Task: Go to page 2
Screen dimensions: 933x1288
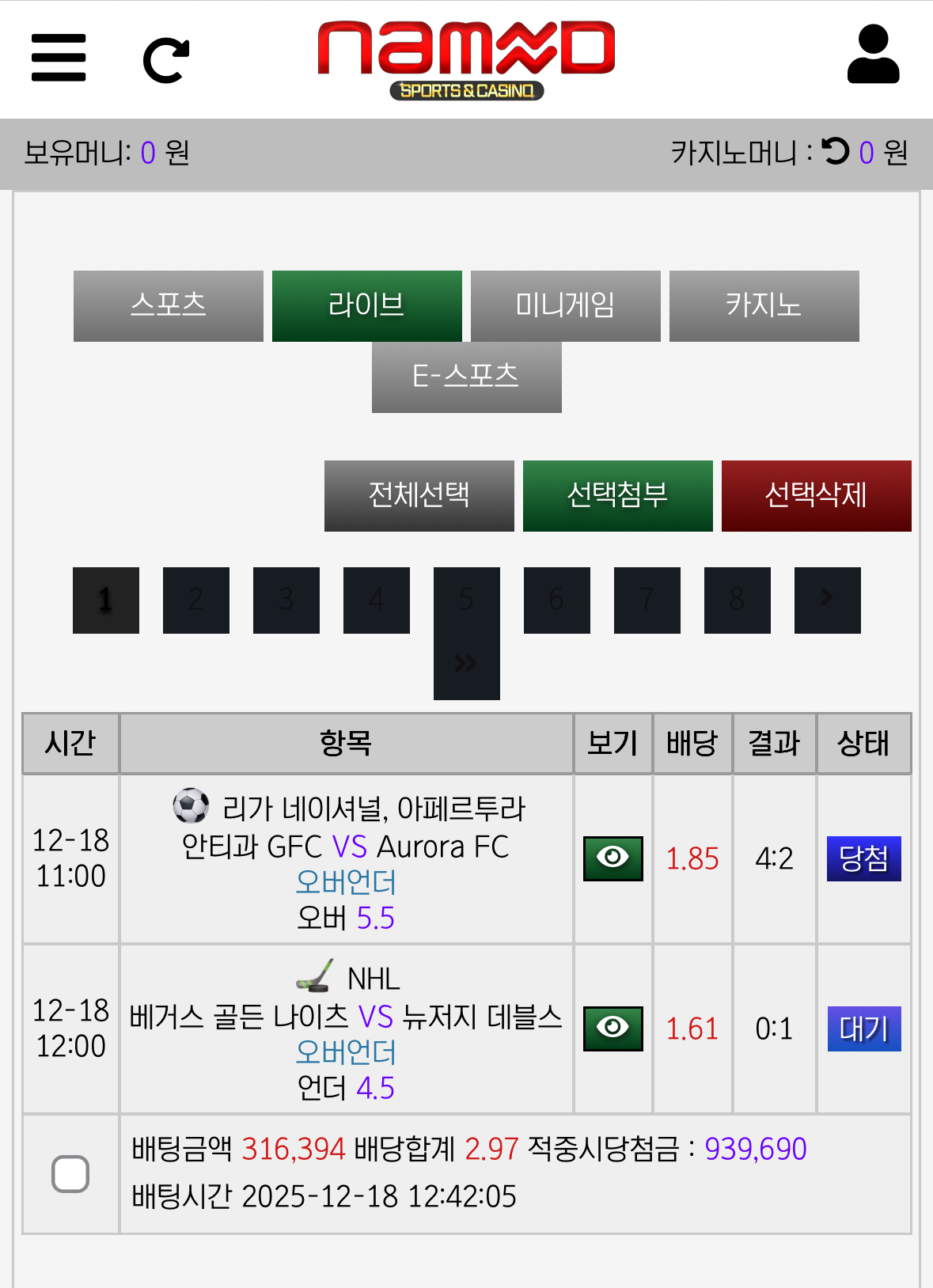Action: pyautogui.click(x=196, y=600)
